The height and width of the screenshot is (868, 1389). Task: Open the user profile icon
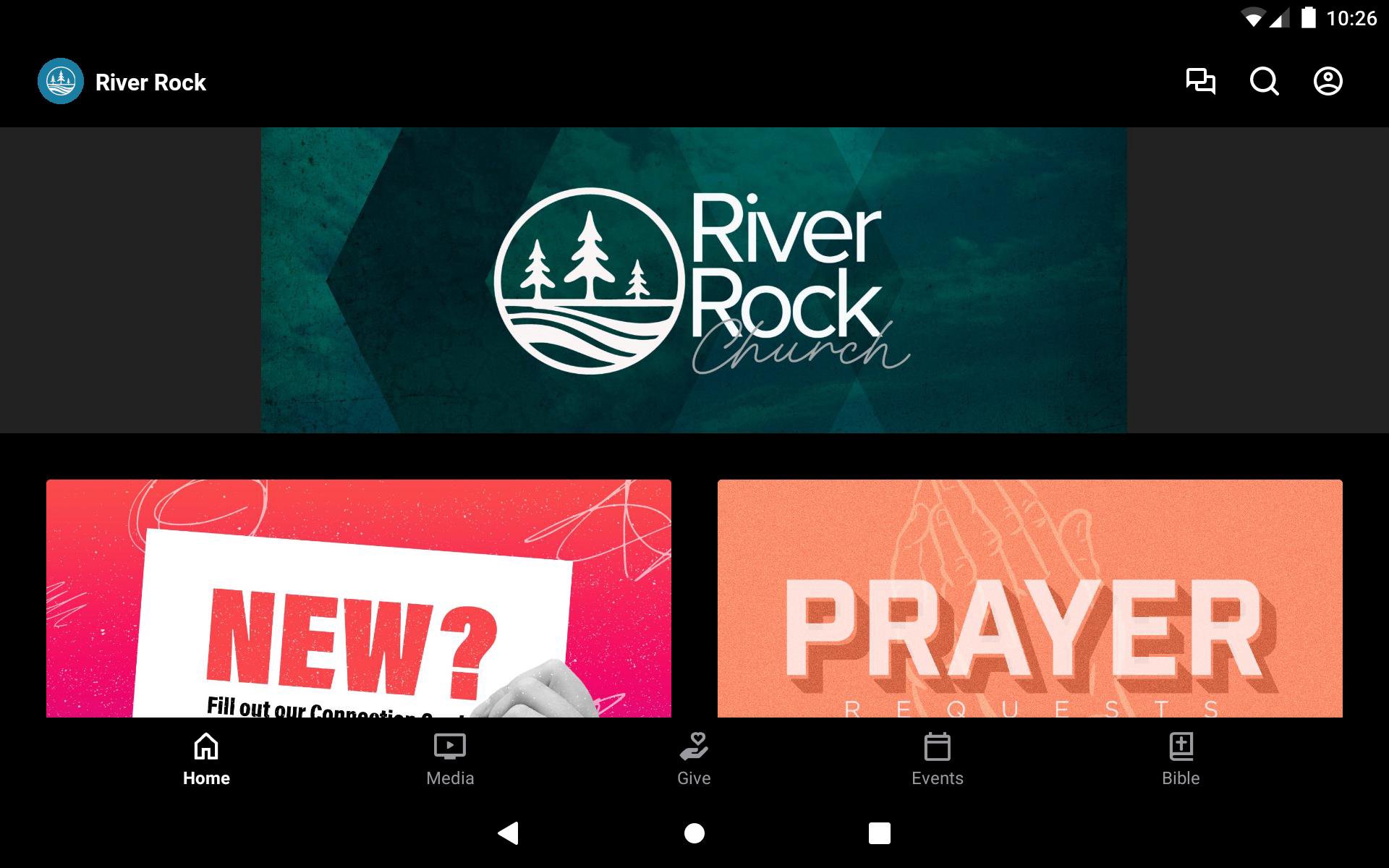(1328, 81)
